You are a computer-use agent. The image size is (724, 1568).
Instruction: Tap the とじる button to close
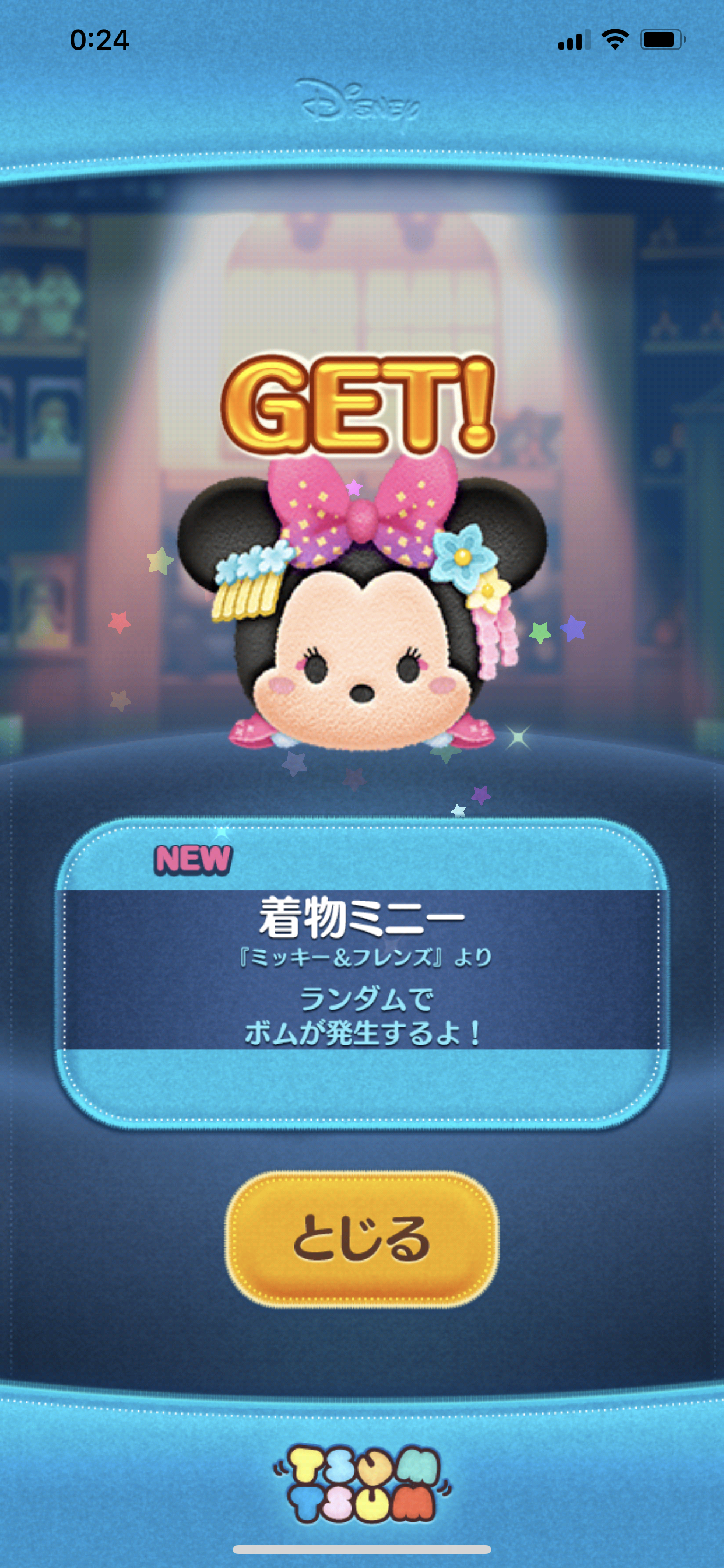[362, 1240]
